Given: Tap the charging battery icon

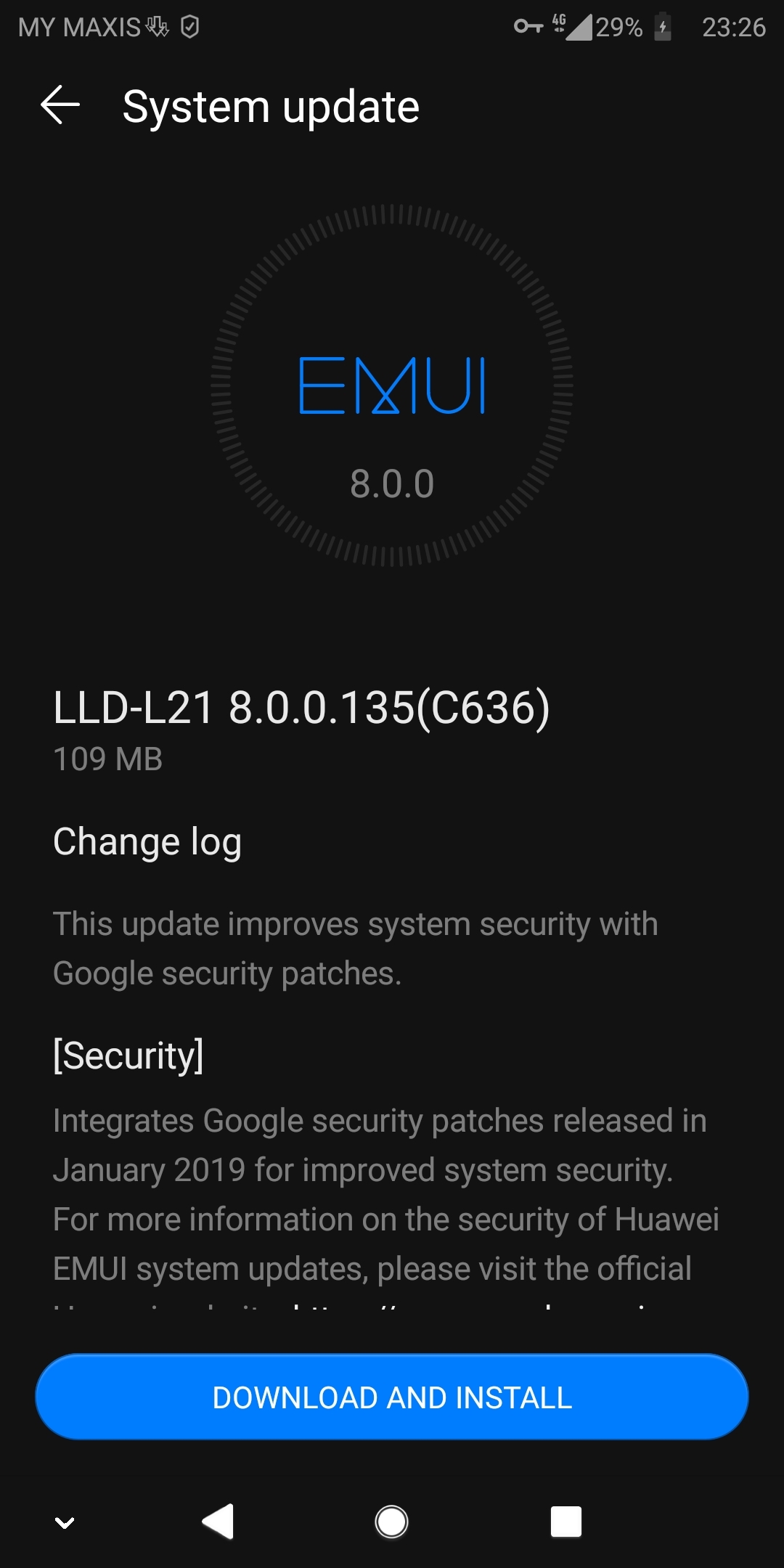Looking at the screenshot, I should [664, 27].
